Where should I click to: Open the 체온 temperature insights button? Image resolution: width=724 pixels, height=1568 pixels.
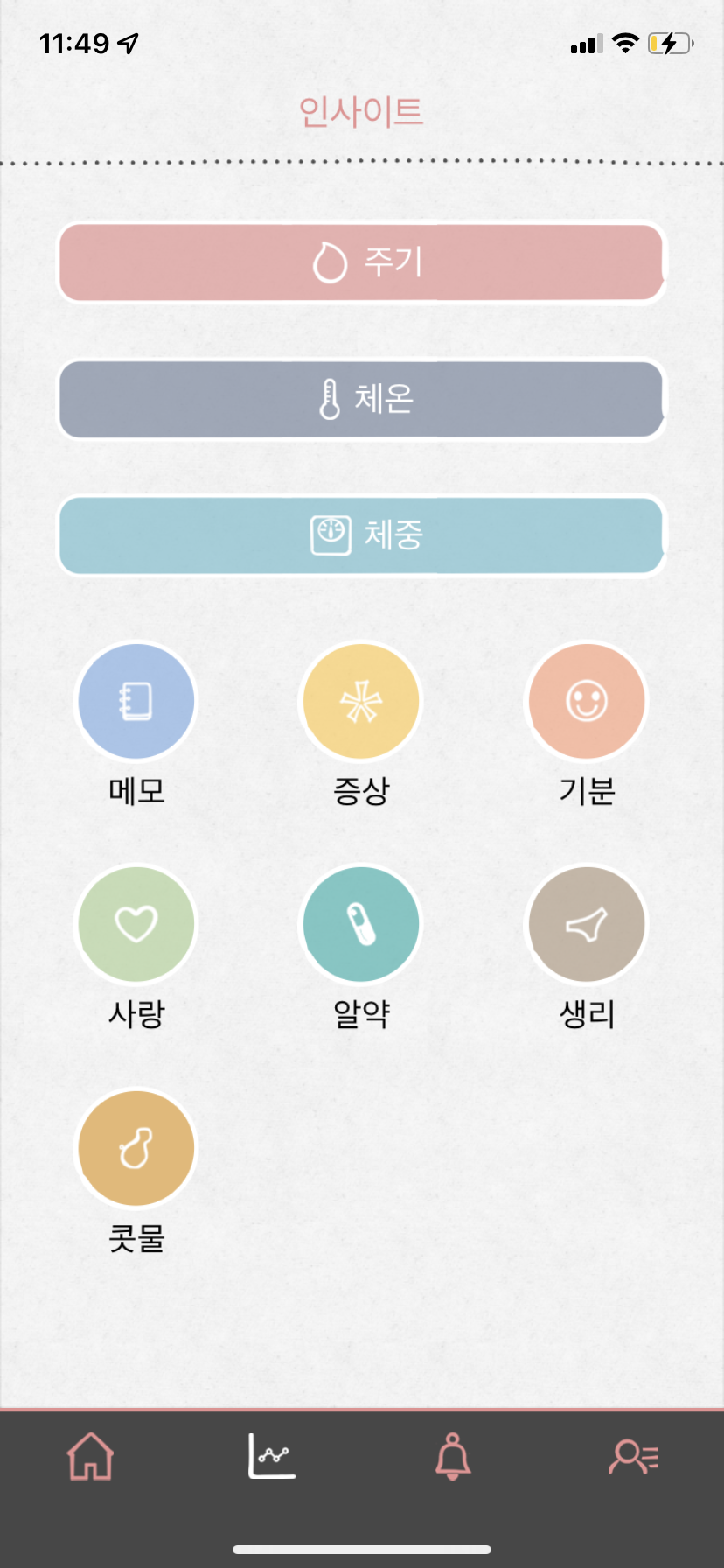pyautogui.click(x=362, y=399)
